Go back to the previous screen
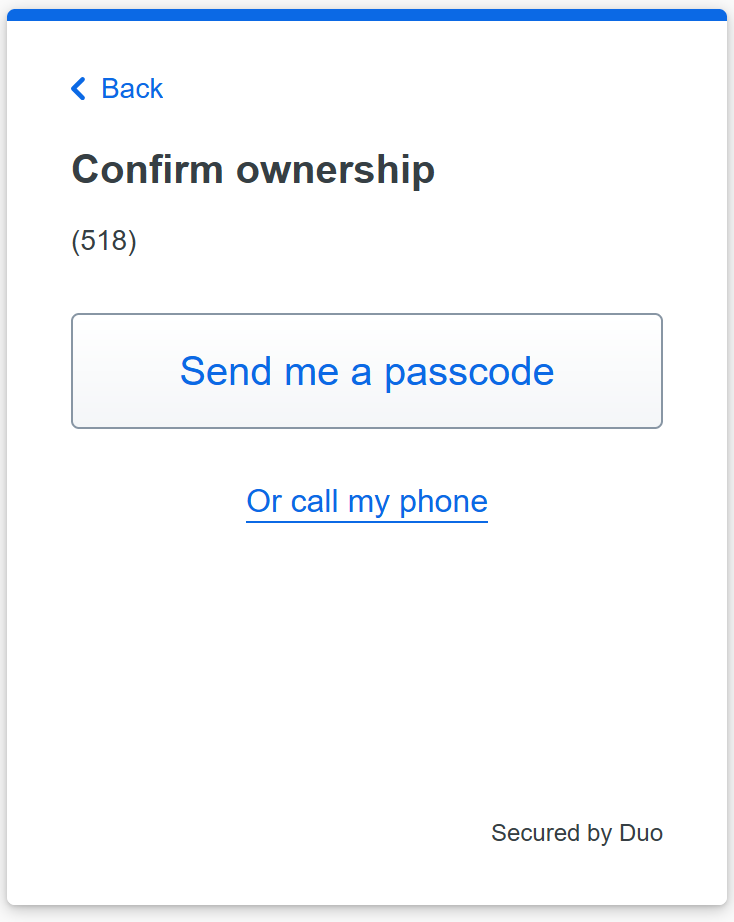Screen dimensions: 734x922 pyautogui.click(x=117, y=89)
